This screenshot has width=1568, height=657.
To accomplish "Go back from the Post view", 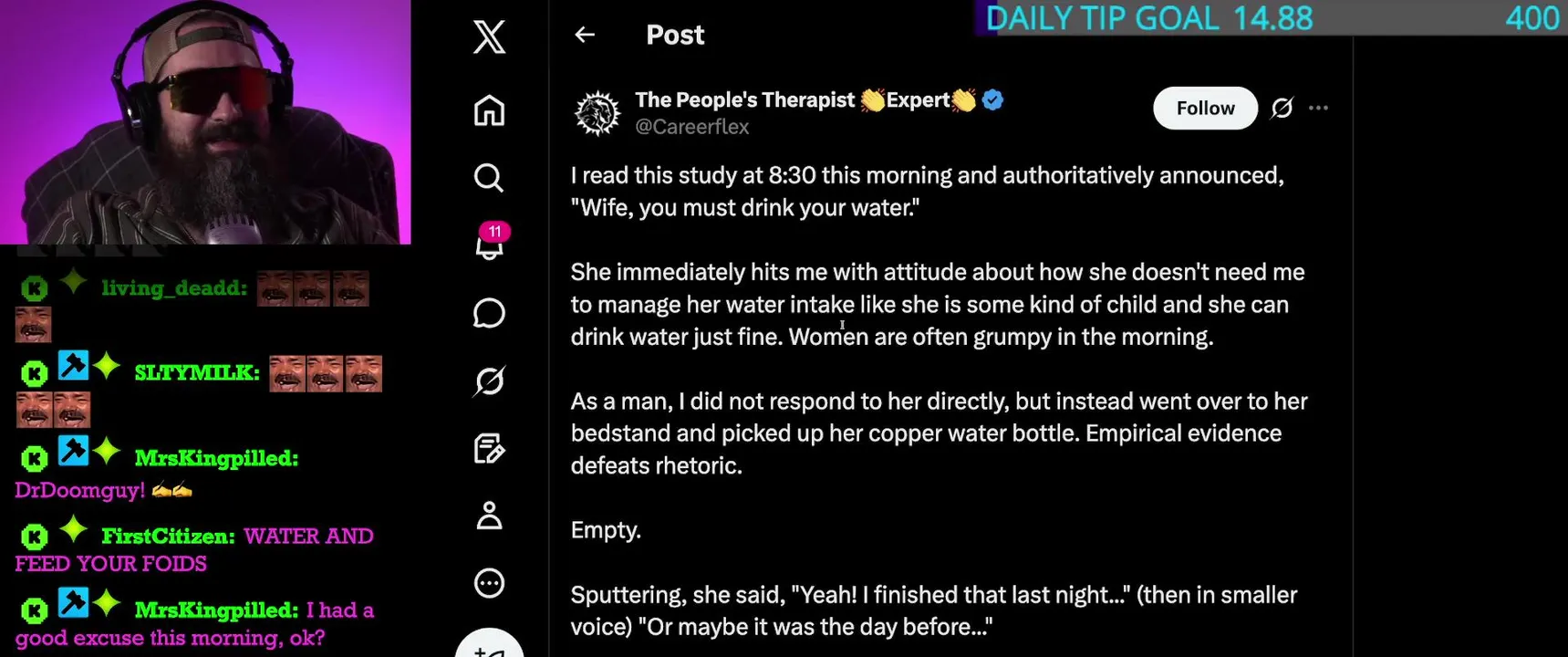I will 585,35.
